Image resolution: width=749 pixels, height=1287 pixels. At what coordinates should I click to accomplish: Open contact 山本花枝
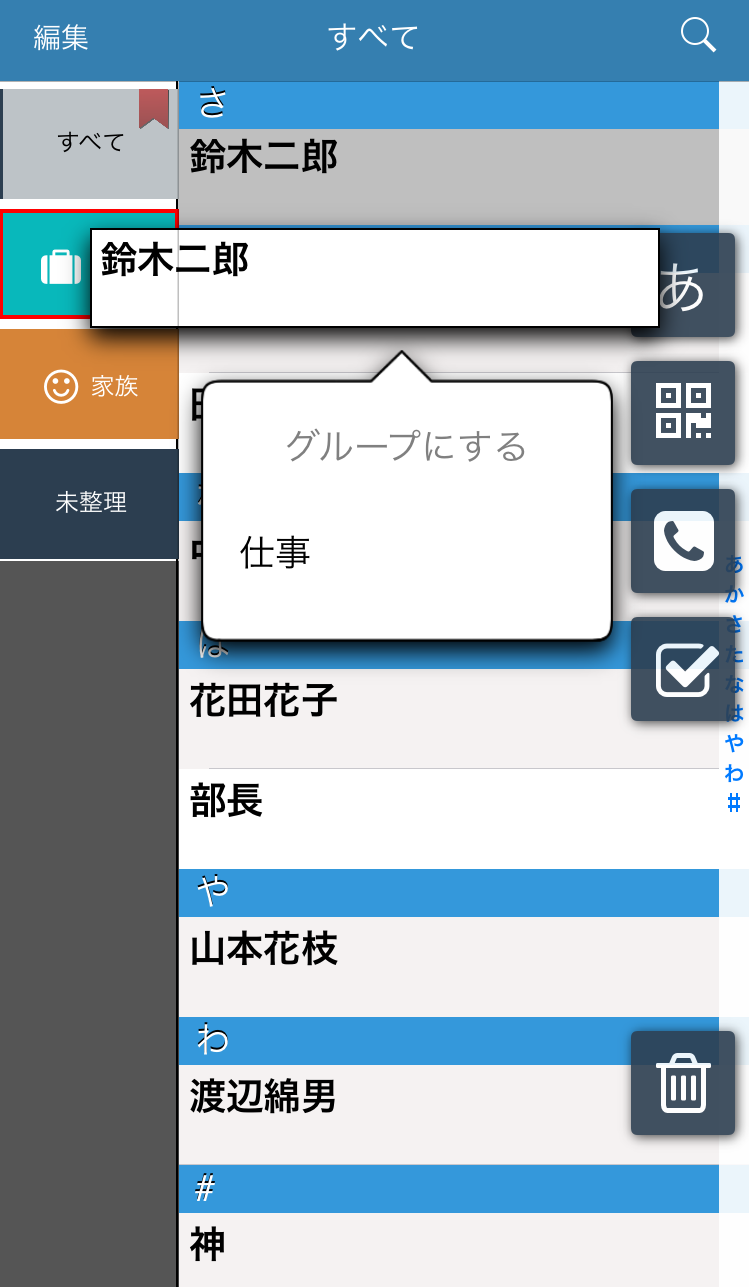click(448, 967)
